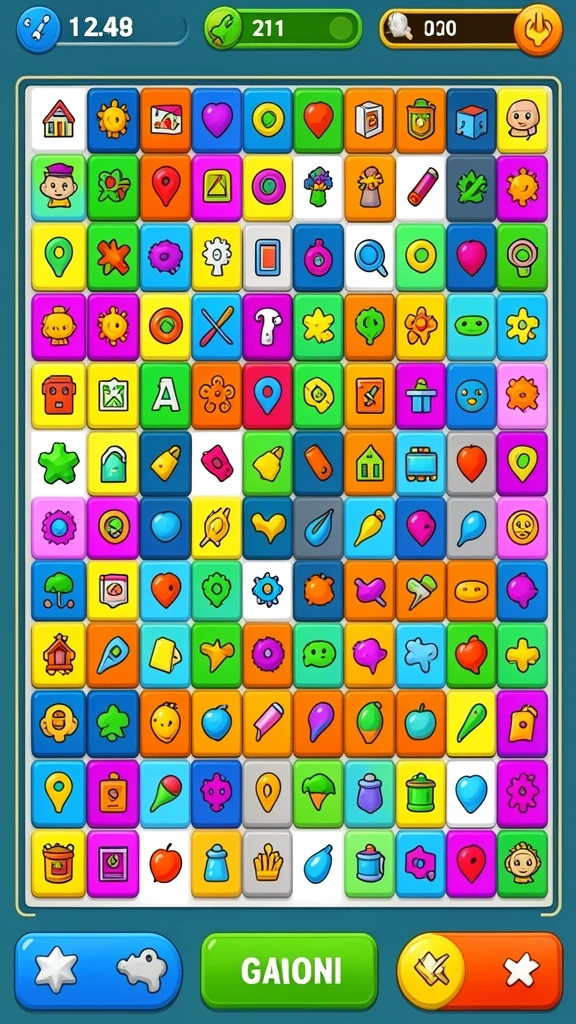Tap the piggy bank icon

click(x=142, y=969)
